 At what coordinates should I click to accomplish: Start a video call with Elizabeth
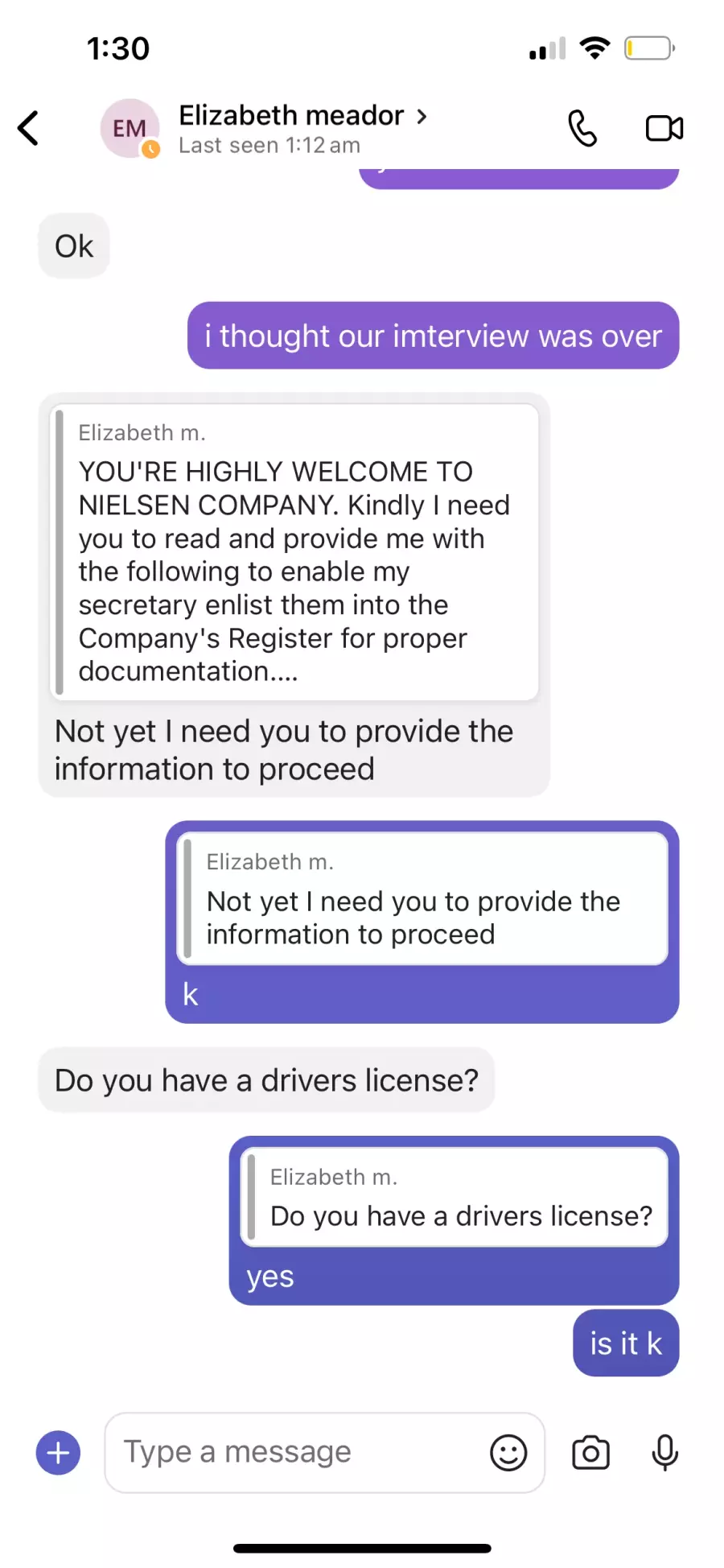click(x=664, y=129)
